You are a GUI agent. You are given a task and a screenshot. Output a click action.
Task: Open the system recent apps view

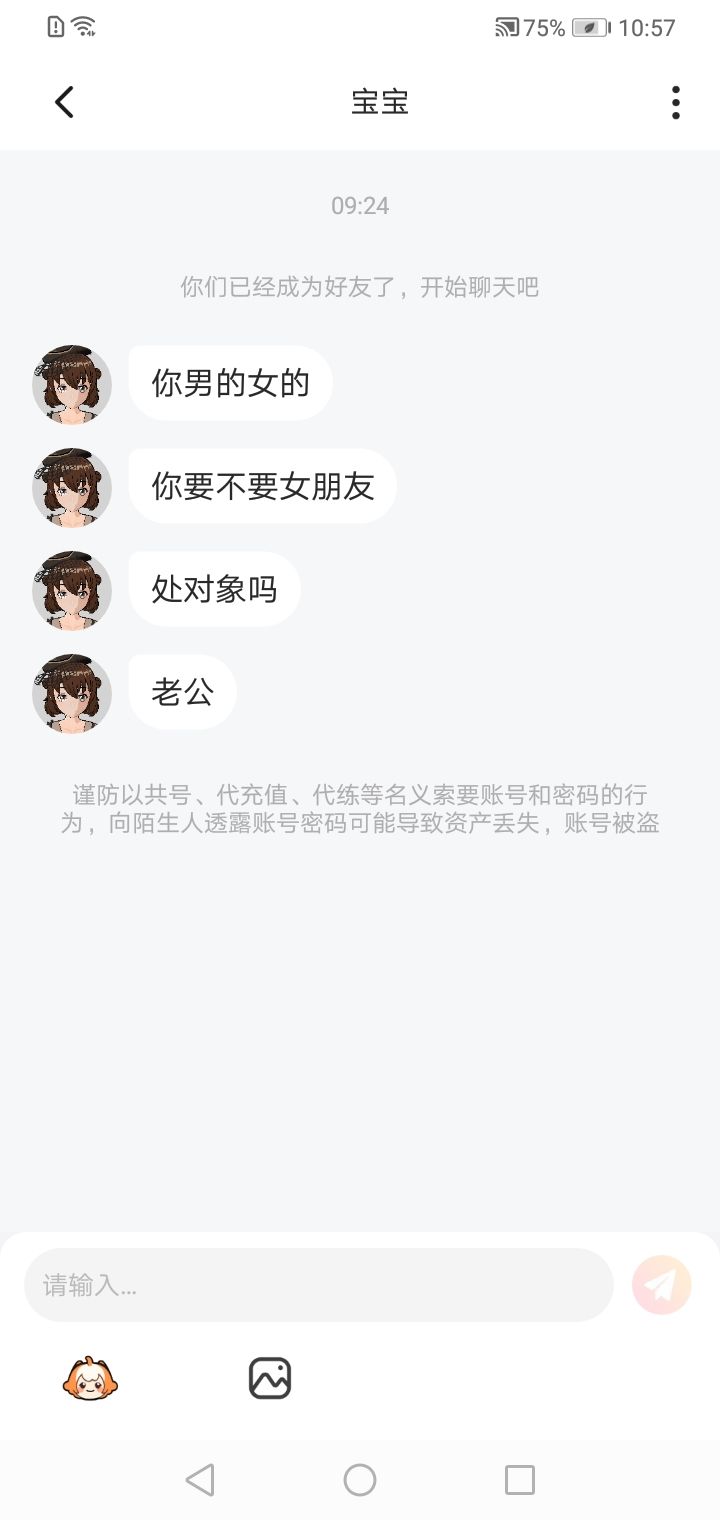tap(520, 1480)
